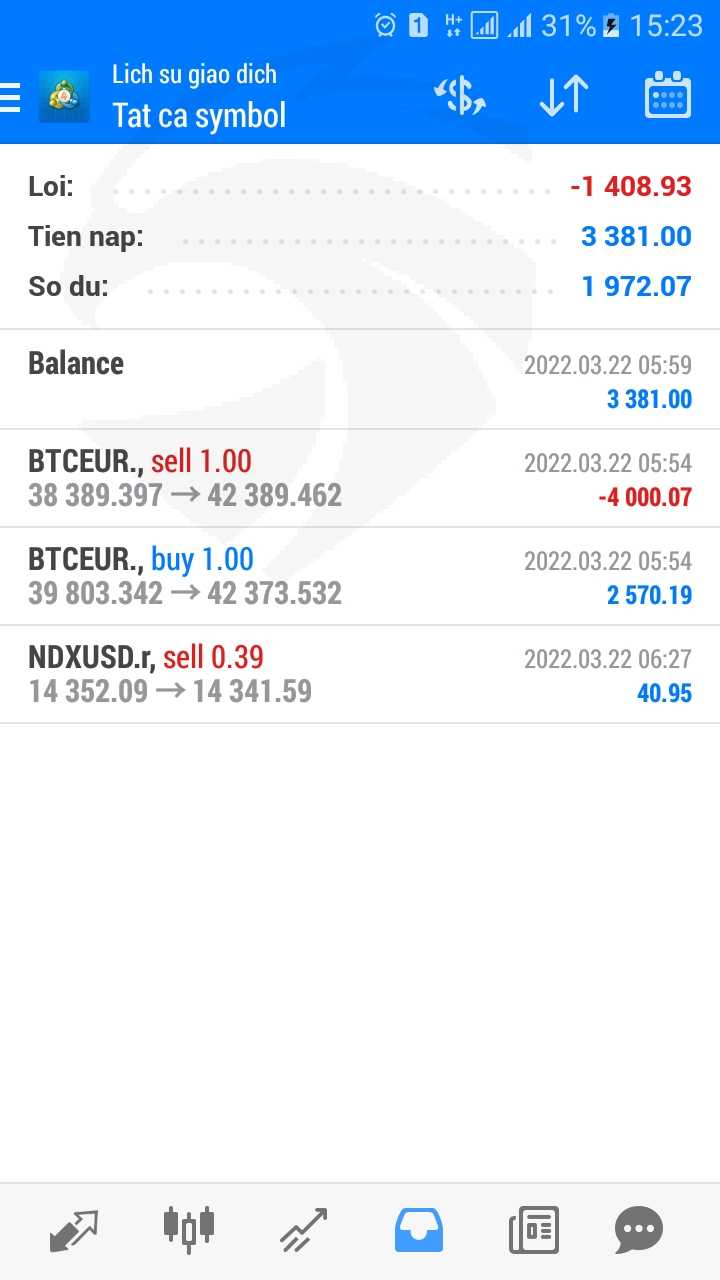The height and width of the screenshot is (1280, 720).
Task: Change the history sort order
Action: tap(564, 96)
